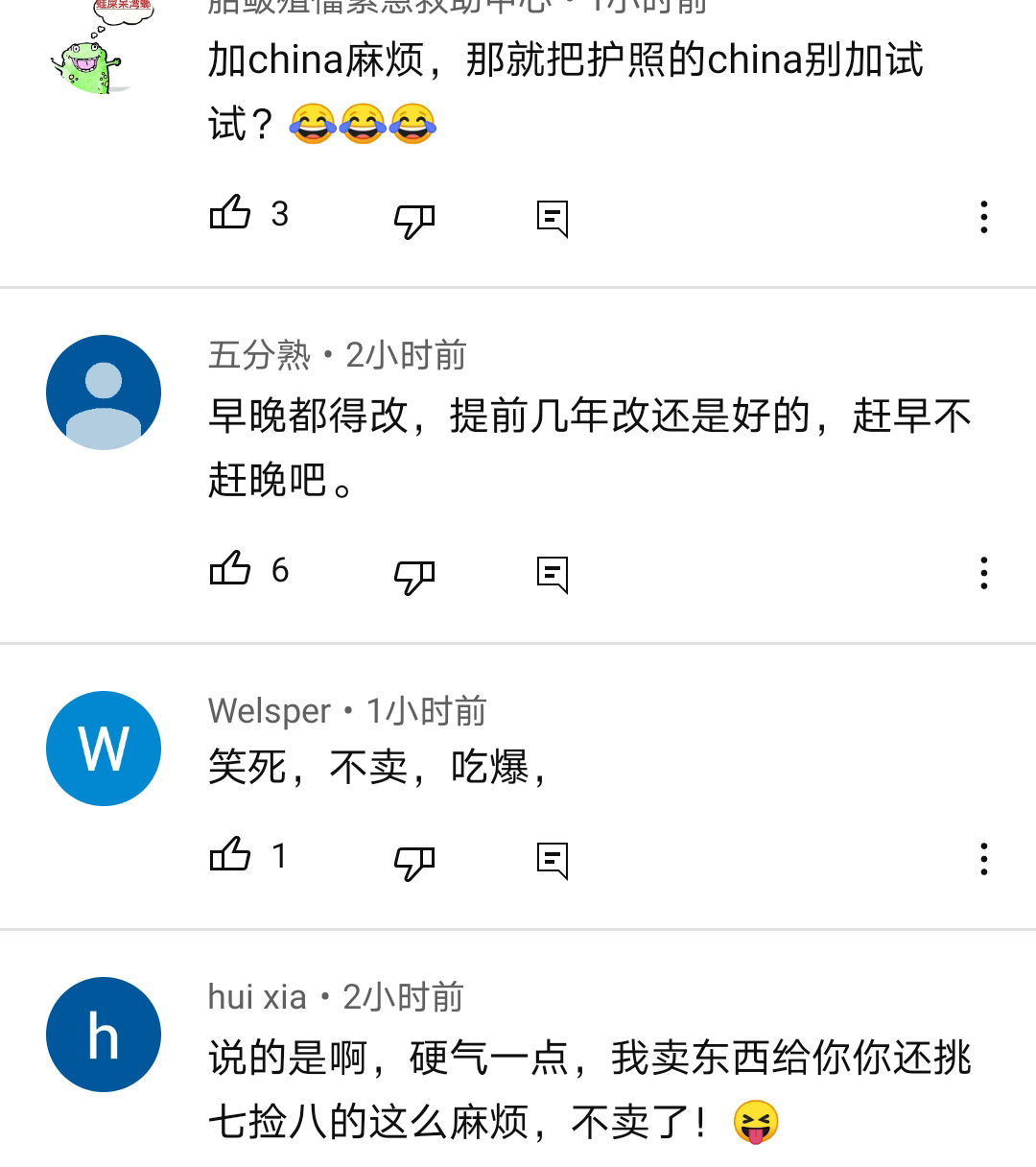Dislike the comment about passport china

tap(414, 220)
